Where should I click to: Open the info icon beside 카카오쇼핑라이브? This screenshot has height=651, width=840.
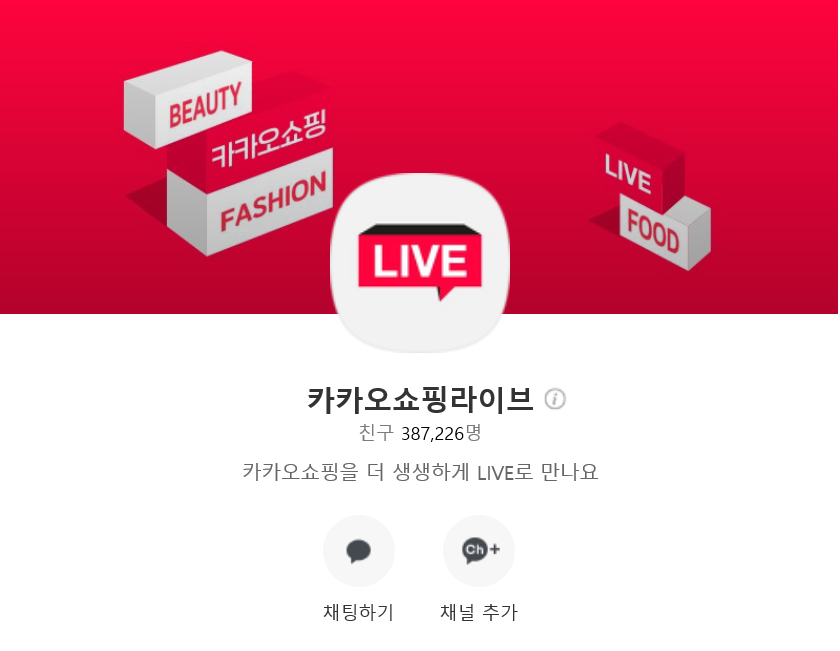(555, 399)
